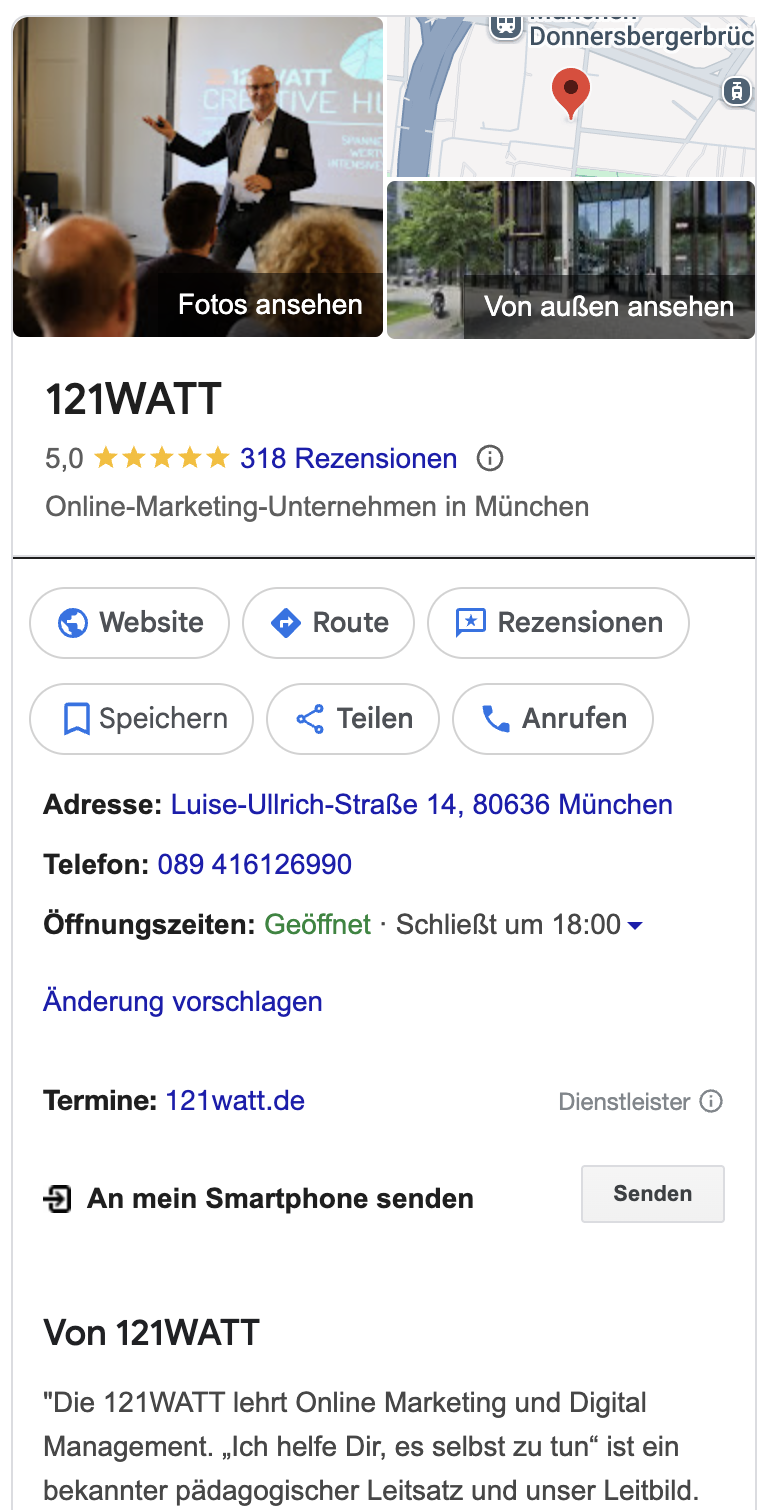Share the listing via Teilen
This screenshot has height=1510, width=762.
tap(353, 719)
